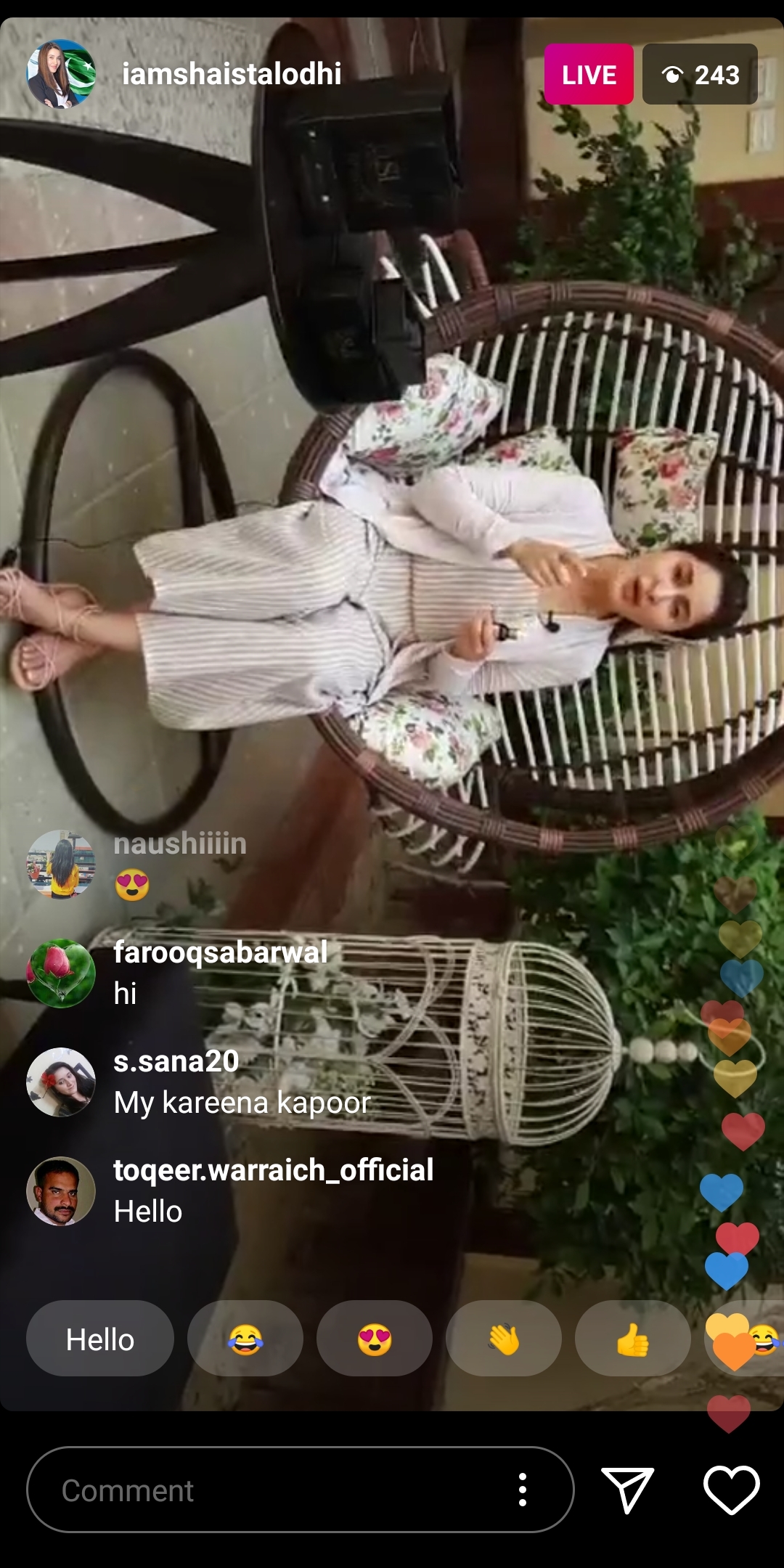
Task: Share this live video via paper plane
Action: tap(628, 1490)
